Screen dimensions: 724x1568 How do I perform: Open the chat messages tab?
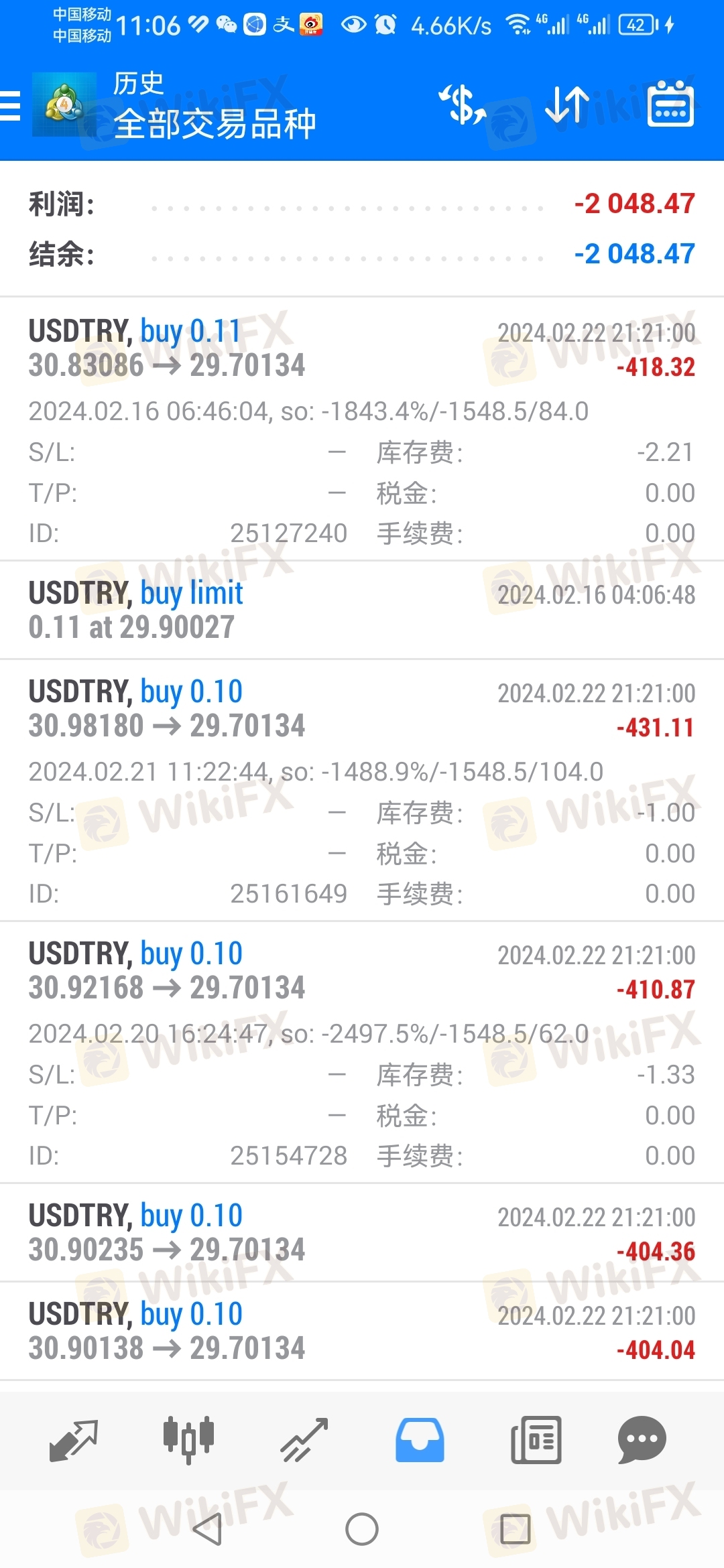(642, 1440)
